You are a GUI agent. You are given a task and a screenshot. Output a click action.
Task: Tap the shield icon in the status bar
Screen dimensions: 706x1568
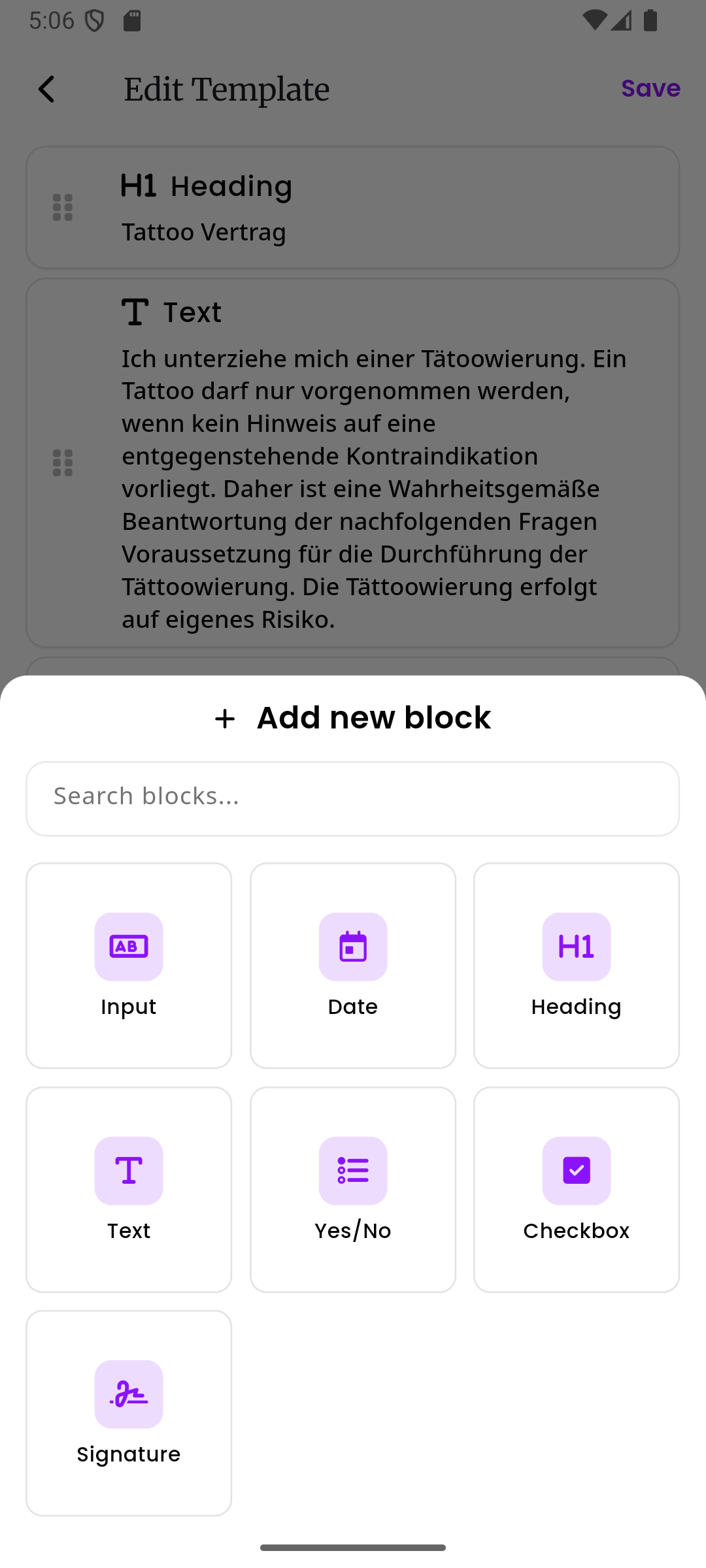click(95, 20)
